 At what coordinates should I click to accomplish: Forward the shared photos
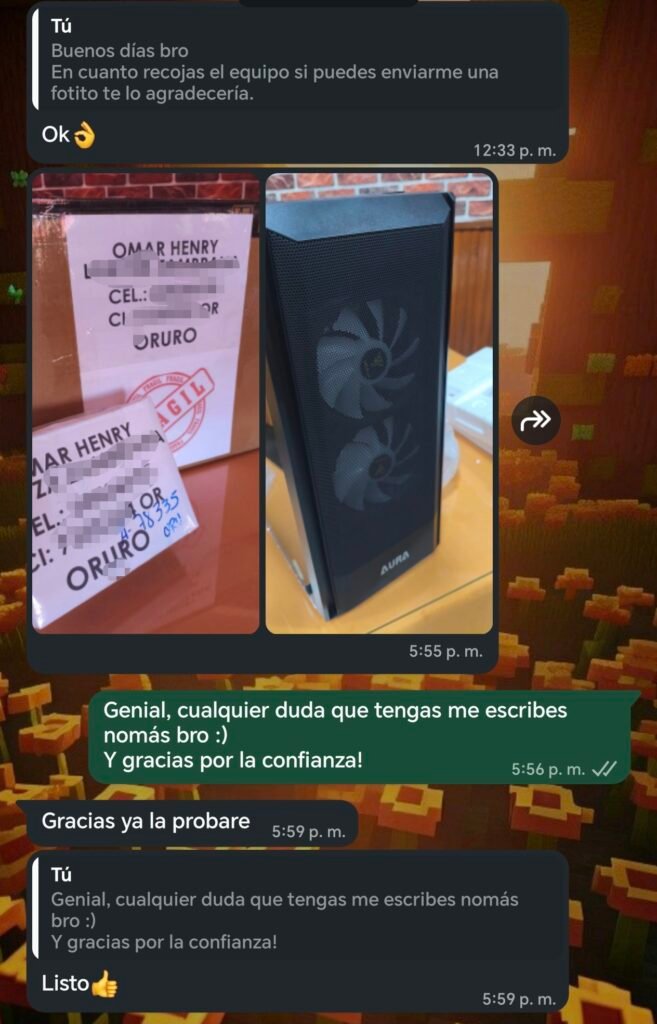coord(536,421)
